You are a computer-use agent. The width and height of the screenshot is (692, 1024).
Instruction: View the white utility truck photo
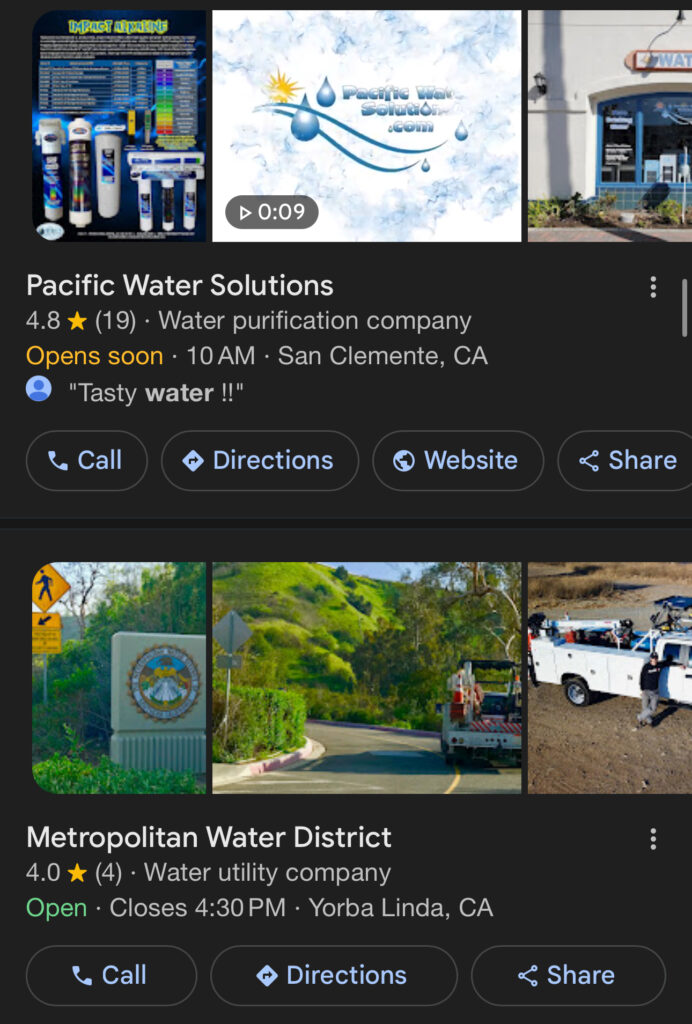(609, 678)
